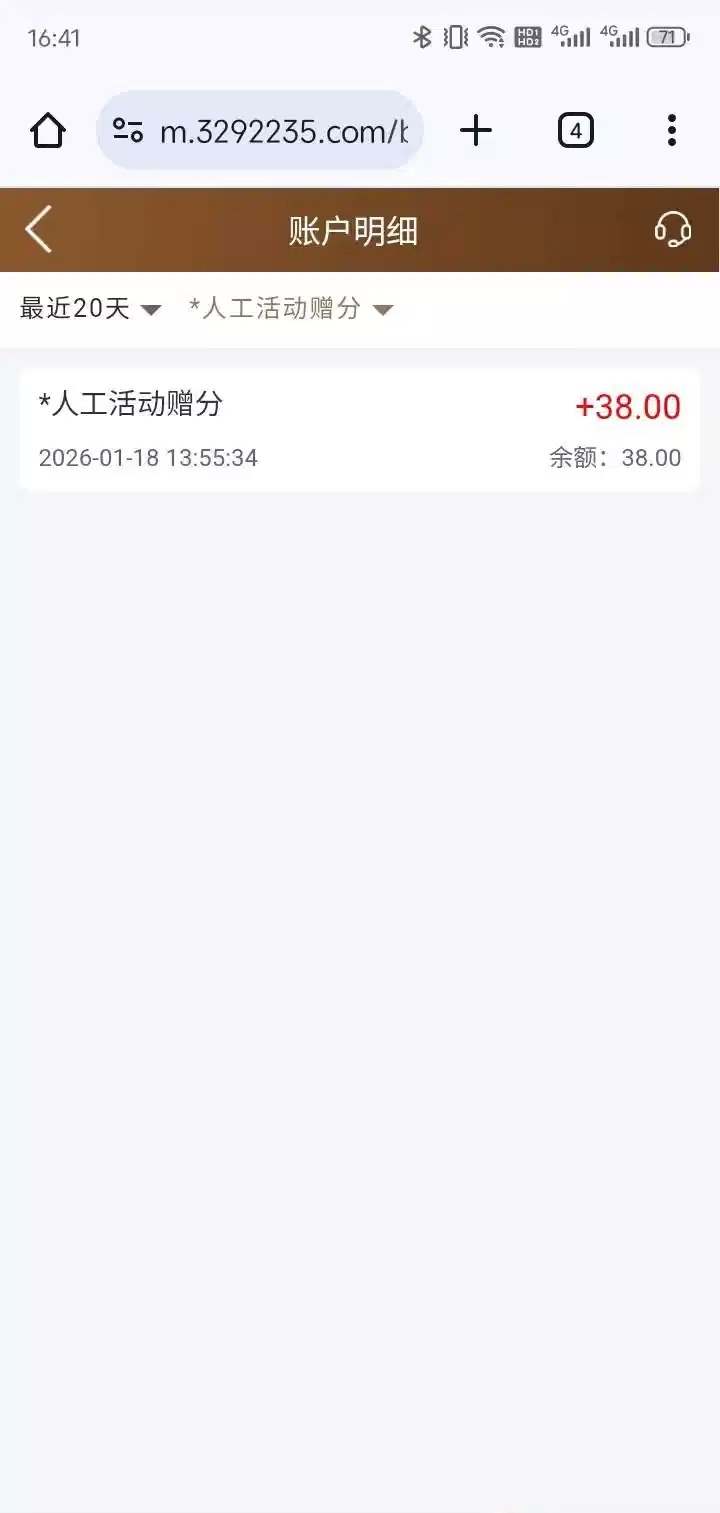Open the browser tab switcher

coord(575,131)
